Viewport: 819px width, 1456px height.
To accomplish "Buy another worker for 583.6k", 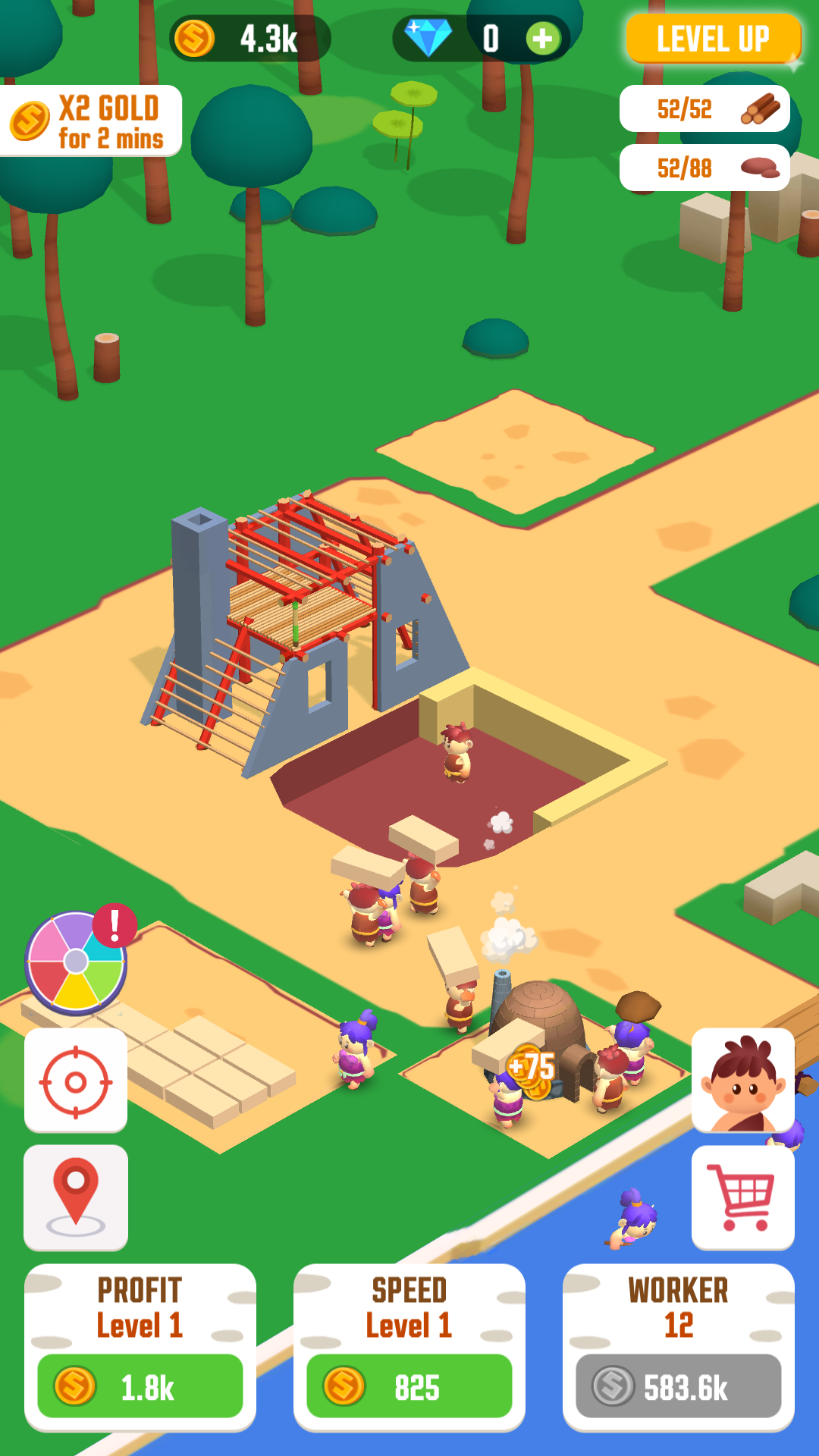I will 679,1386.
